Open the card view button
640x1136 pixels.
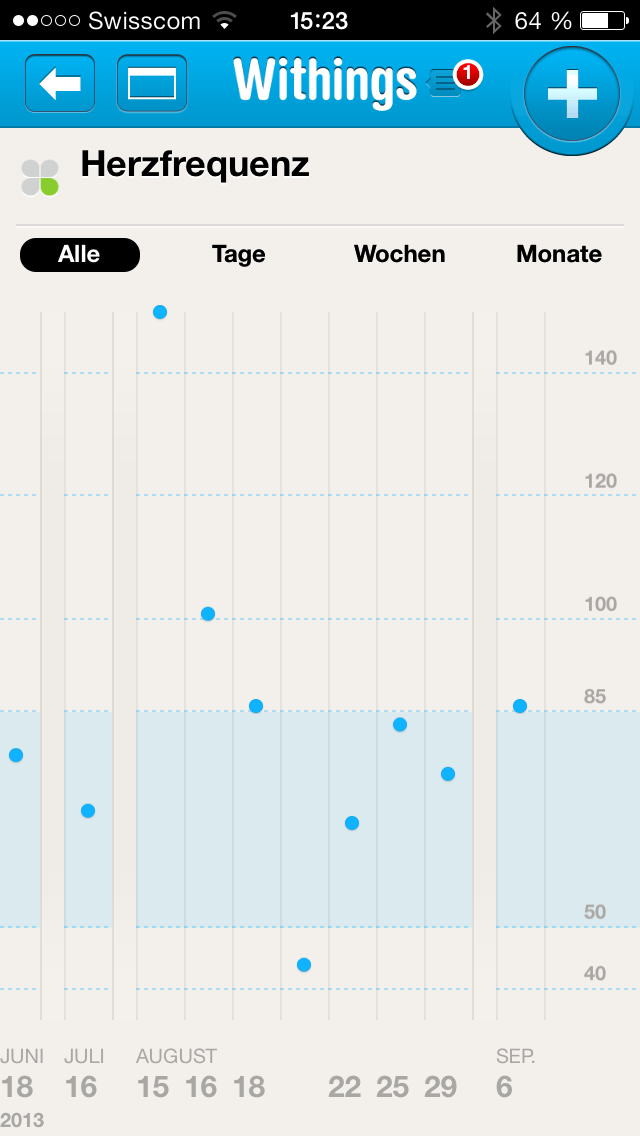152,83
